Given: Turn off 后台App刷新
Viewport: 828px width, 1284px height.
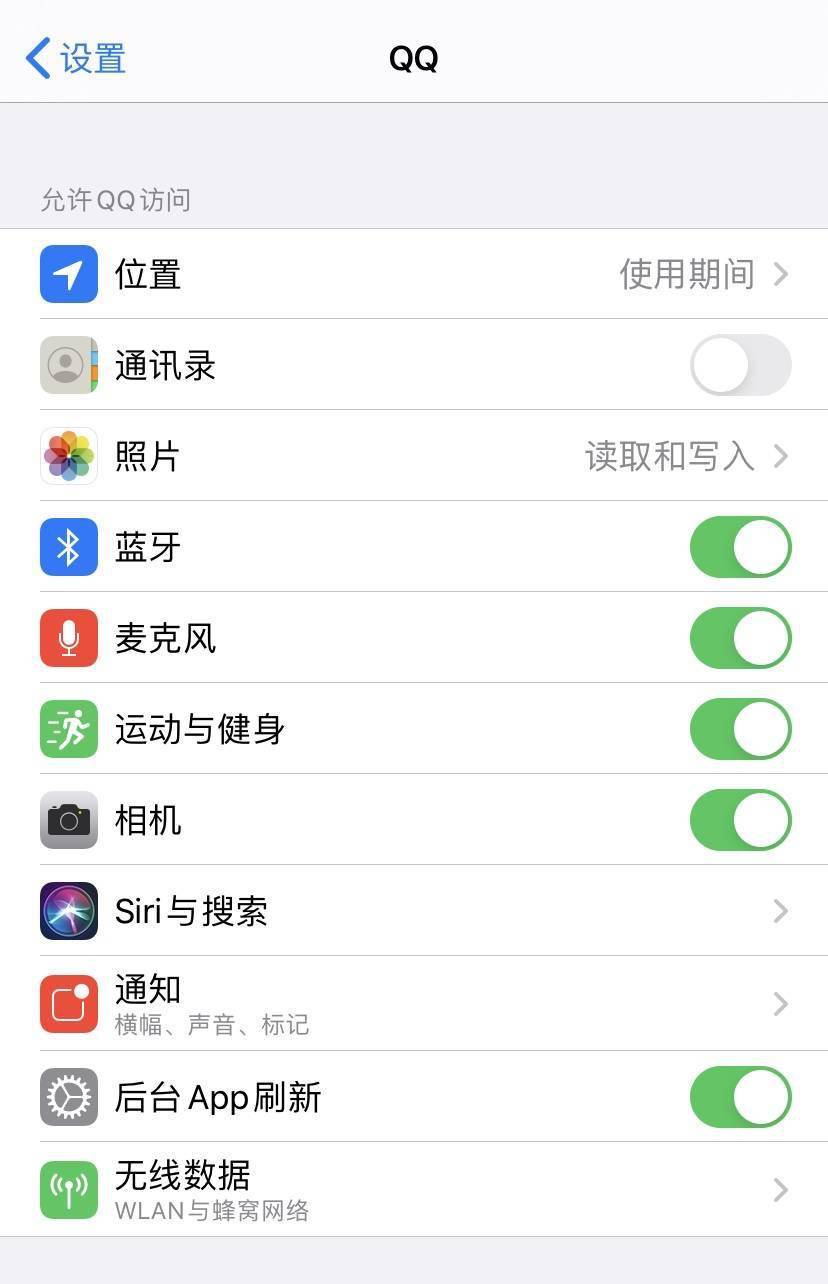Looking at the screenshot, I should [x=740, y=1097].
